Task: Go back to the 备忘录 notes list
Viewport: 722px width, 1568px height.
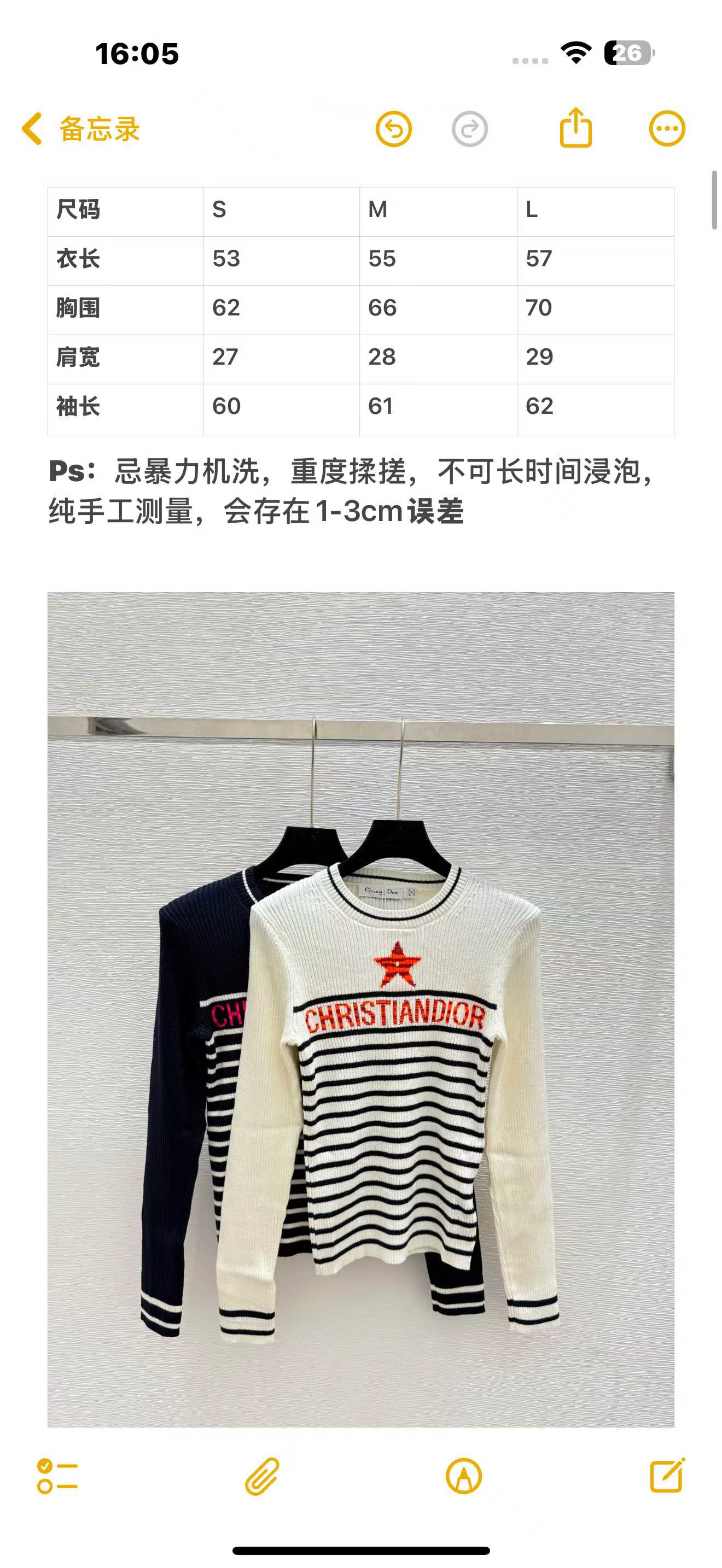Action: click(x=80, y=129)
